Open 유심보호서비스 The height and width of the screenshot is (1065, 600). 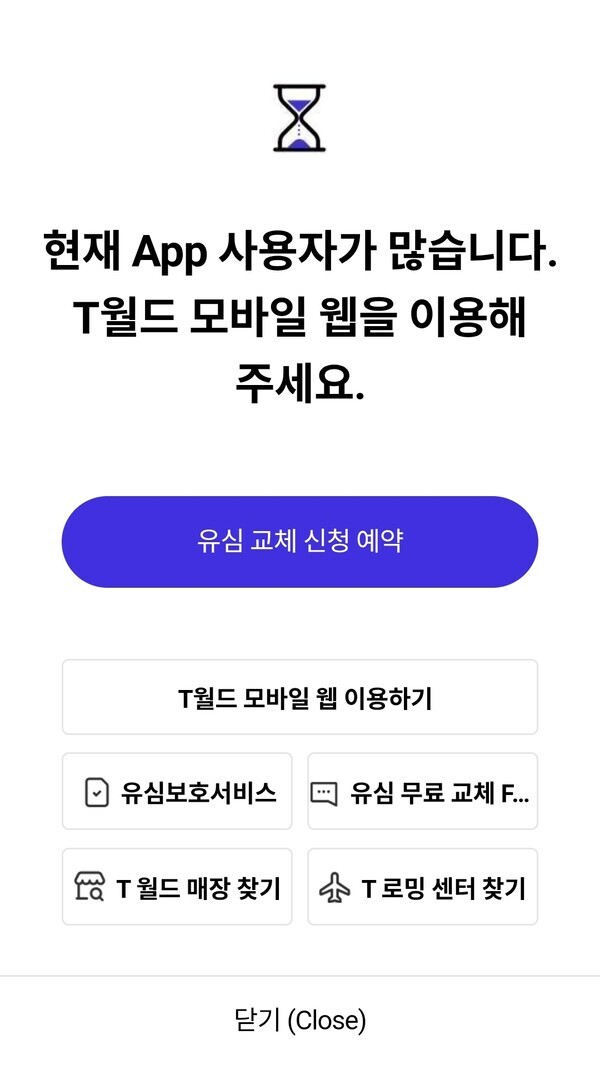177,792
